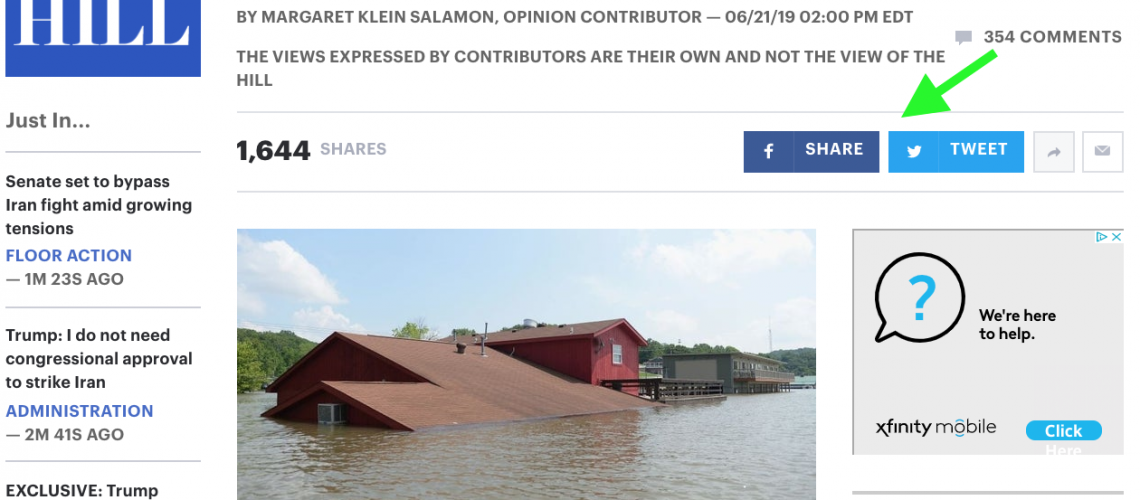Open the forward share arrow icon
Viewport: 1140px width, 500px height.
pos(1053,152)
